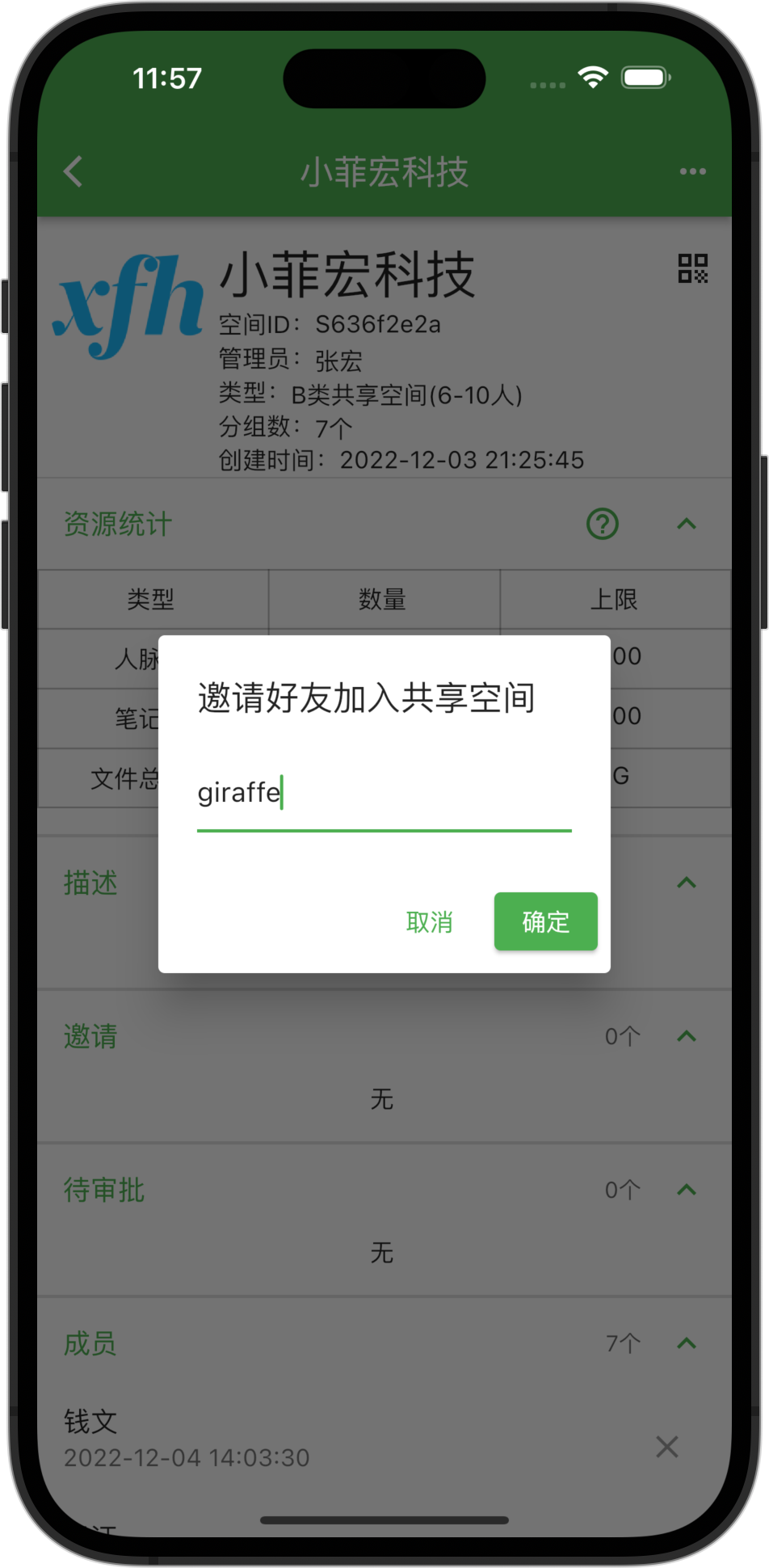Tap 确定 to confirm the invitation

[x=545, y=921]
